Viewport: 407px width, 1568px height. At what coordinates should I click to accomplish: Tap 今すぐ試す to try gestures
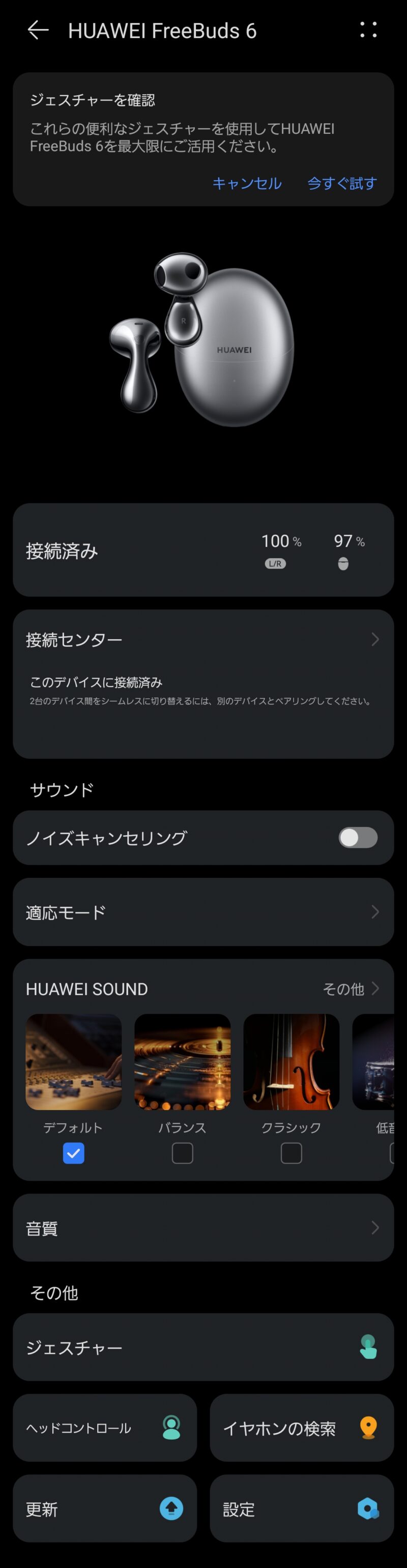tap(342, 183)
